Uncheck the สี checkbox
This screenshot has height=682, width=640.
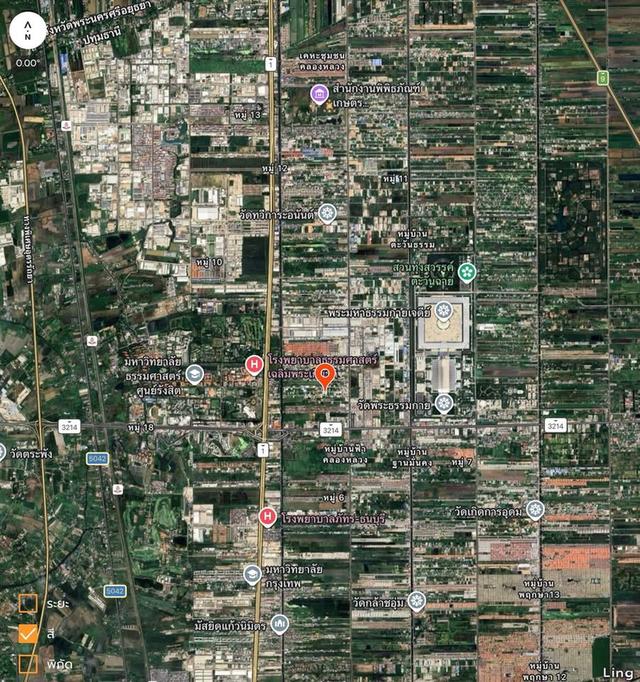pos(28,633)
